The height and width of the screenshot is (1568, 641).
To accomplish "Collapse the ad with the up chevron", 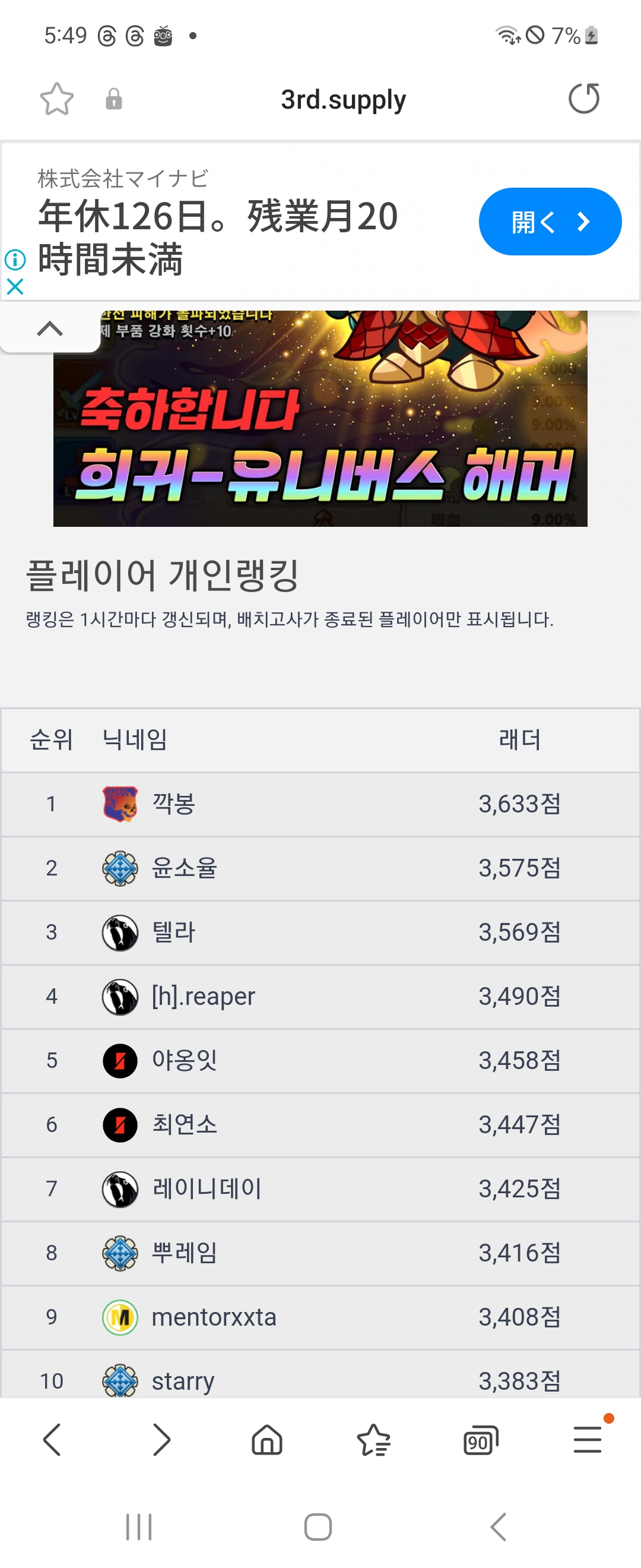I will coord(50,328).
